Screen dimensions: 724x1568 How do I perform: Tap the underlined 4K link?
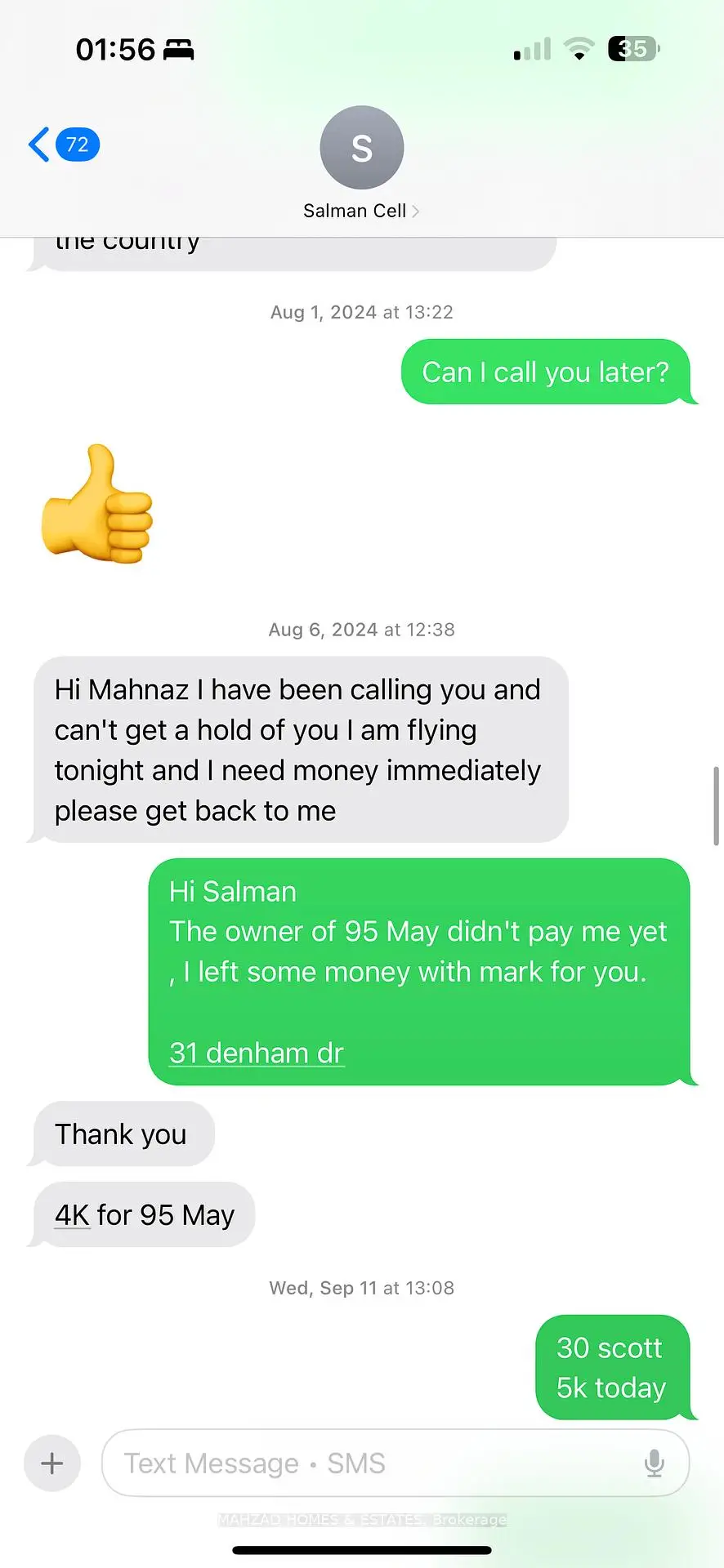[x=72, y=1215]
